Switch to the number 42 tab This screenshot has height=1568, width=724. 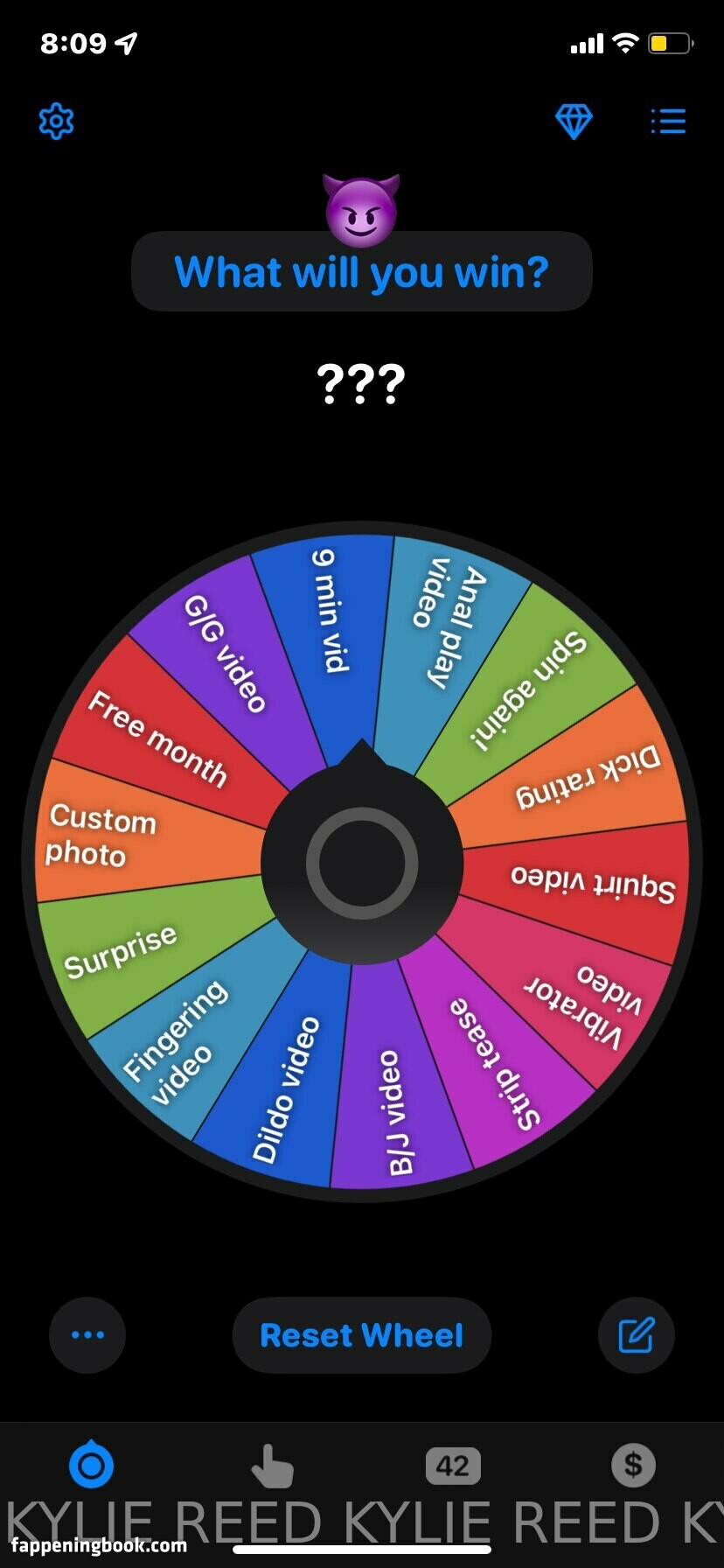point(452,1466)
